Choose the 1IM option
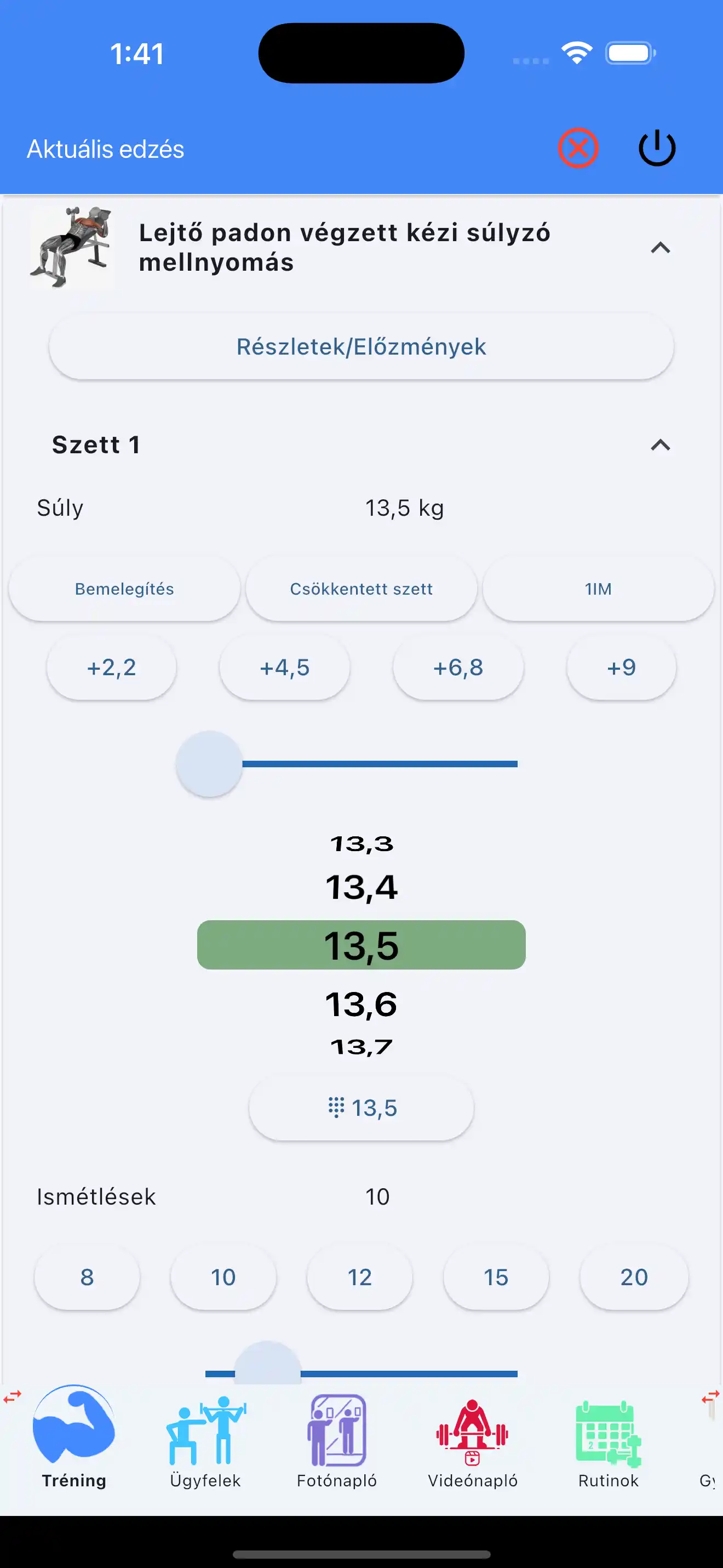 tap(598, 589)
